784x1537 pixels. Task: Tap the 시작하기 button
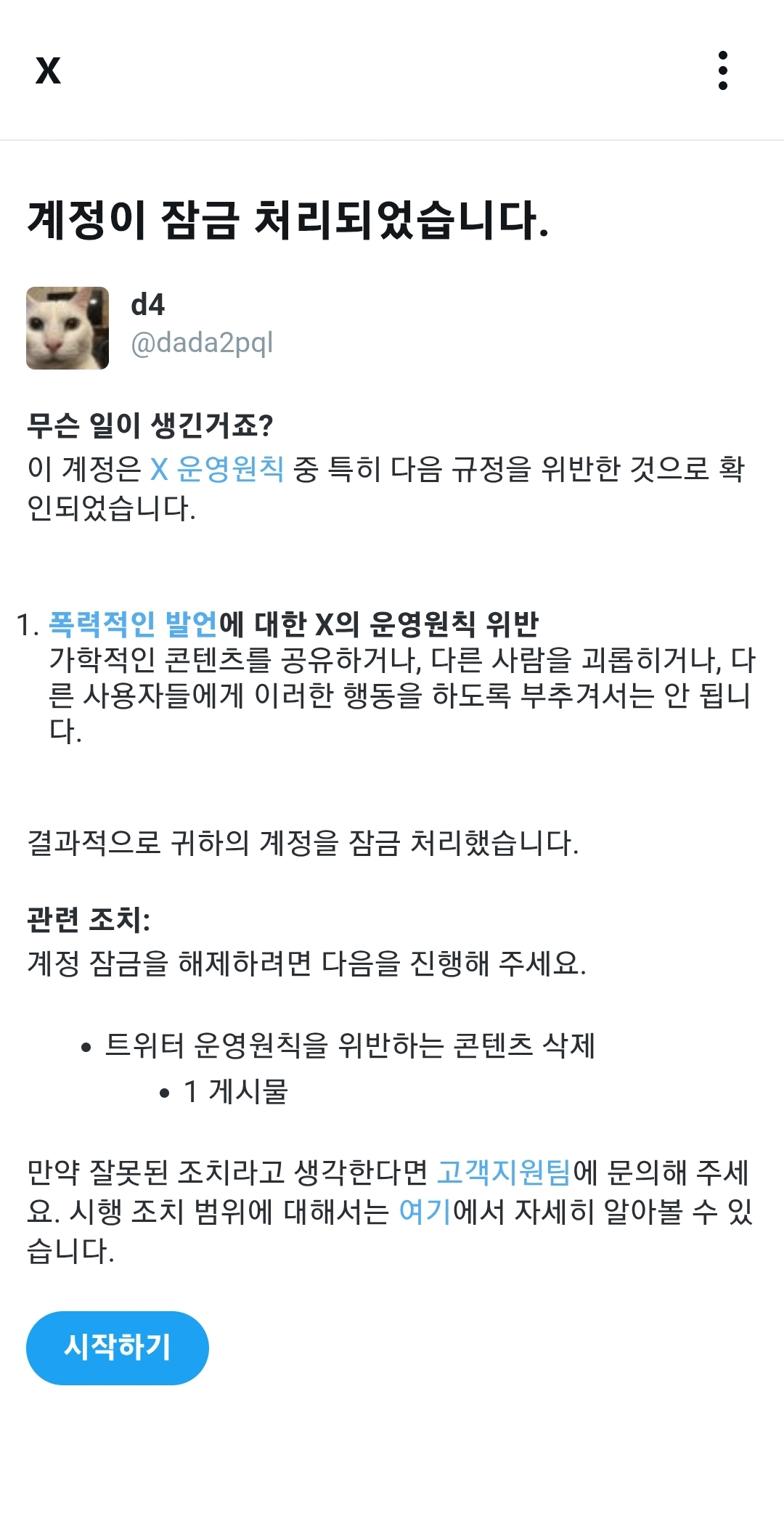(x=118, y=1348)
